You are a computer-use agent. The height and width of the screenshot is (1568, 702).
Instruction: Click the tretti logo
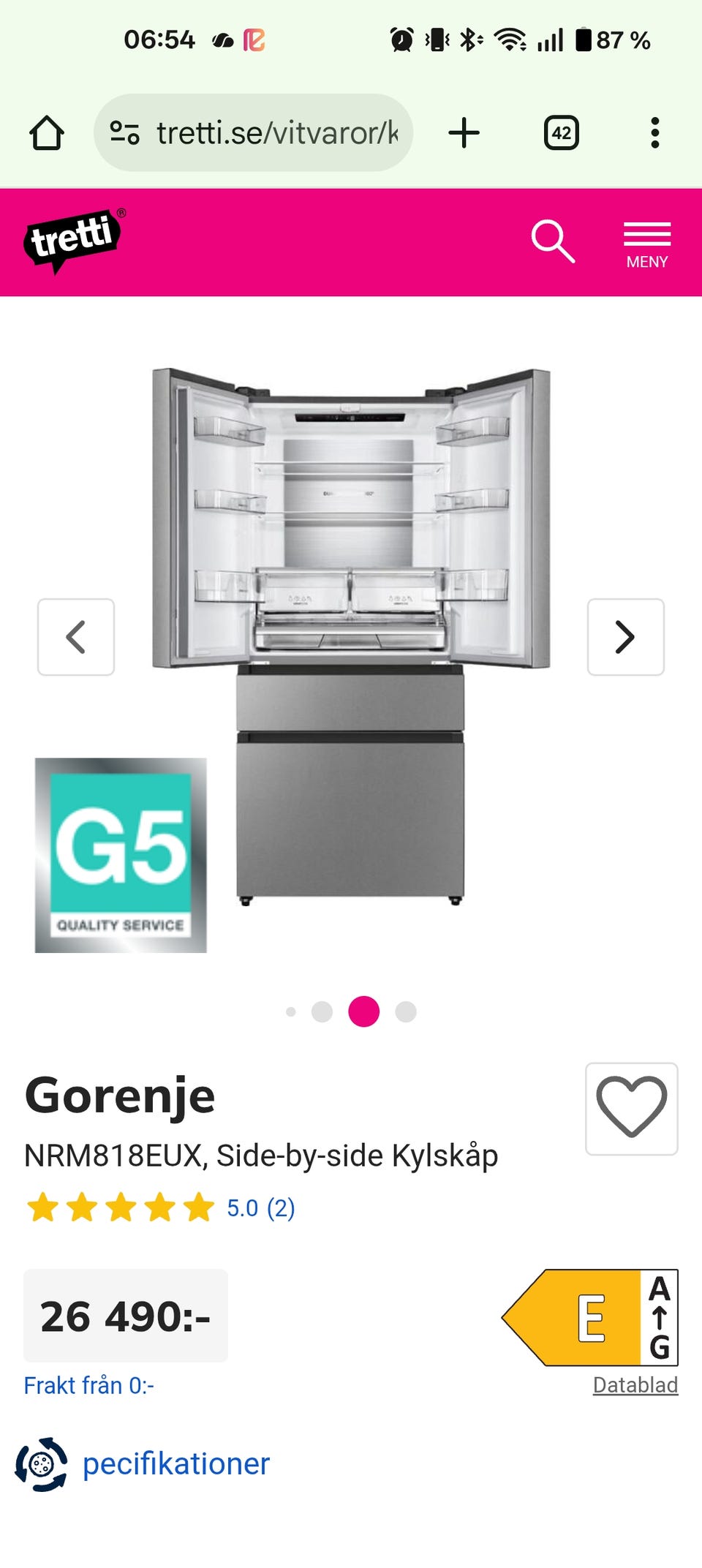73,240
